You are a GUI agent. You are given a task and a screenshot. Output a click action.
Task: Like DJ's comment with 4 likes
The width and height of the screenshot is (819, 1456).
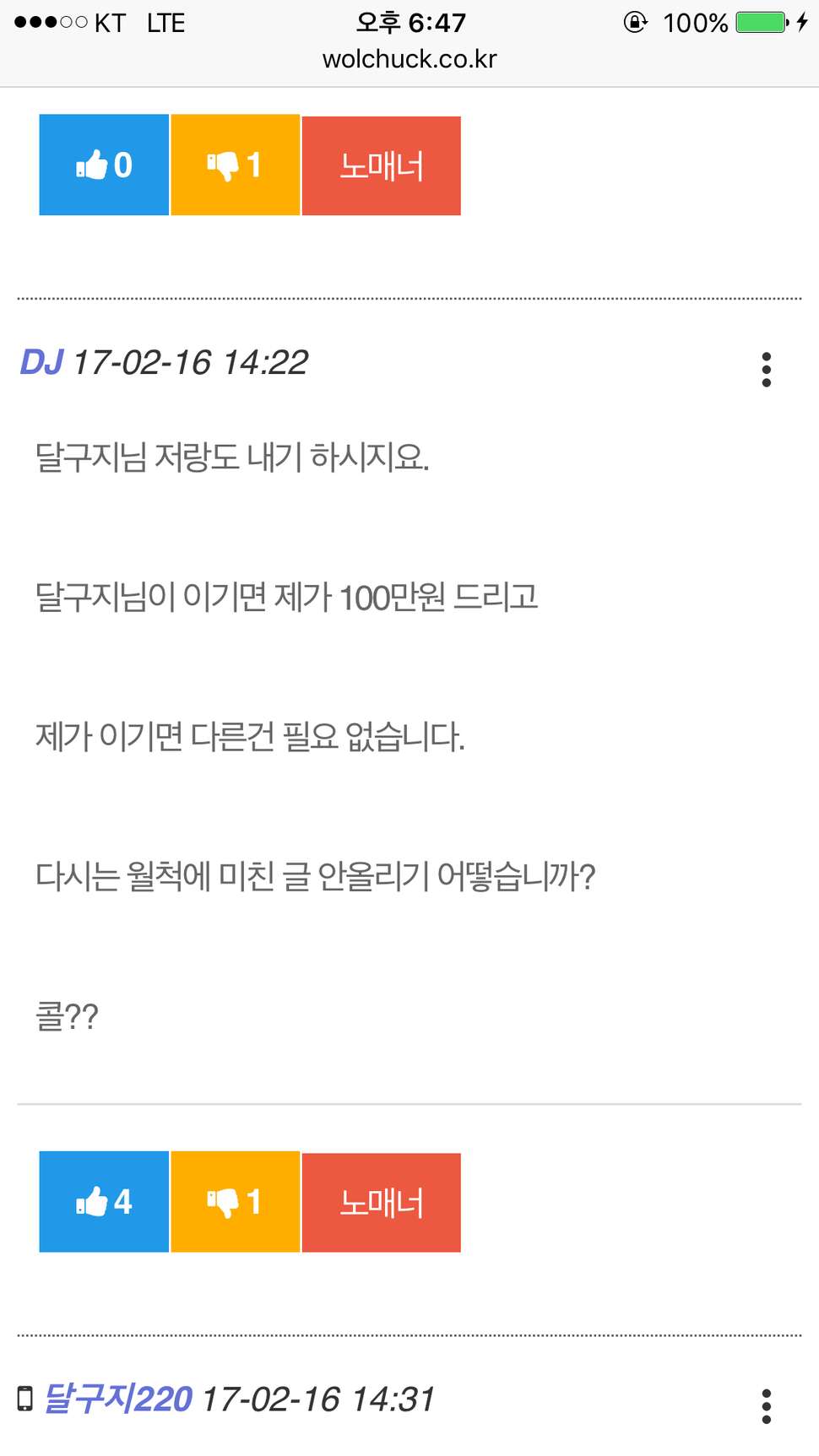pos(104,1201)
